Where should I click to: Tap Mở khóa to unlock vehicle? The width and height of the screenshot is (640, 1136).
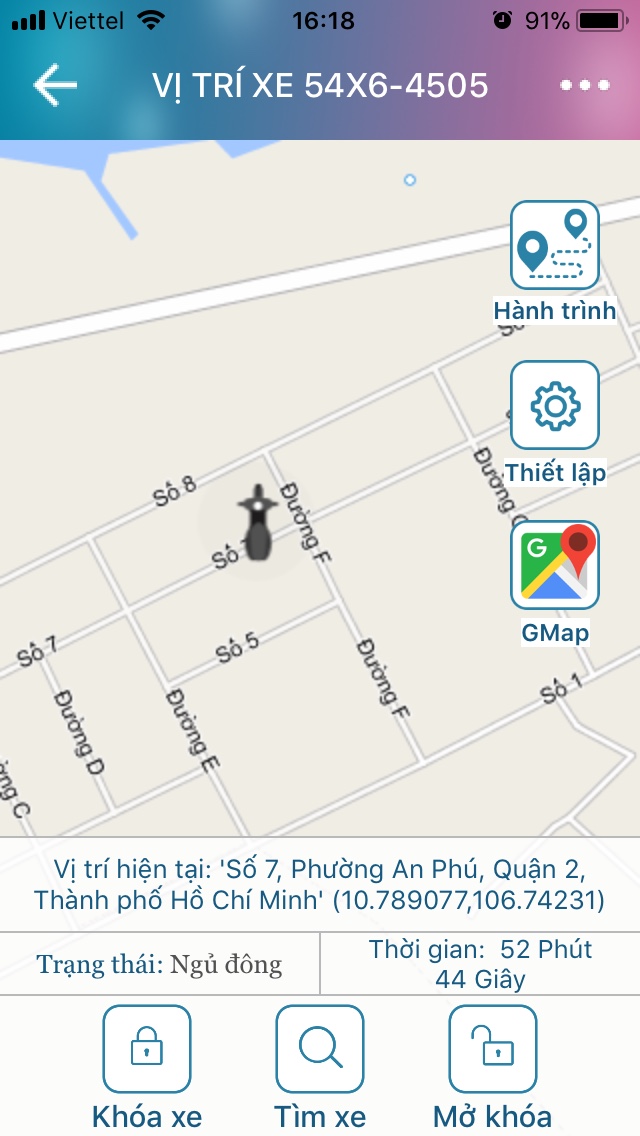pyautogui.click(x=492, y=1050)
